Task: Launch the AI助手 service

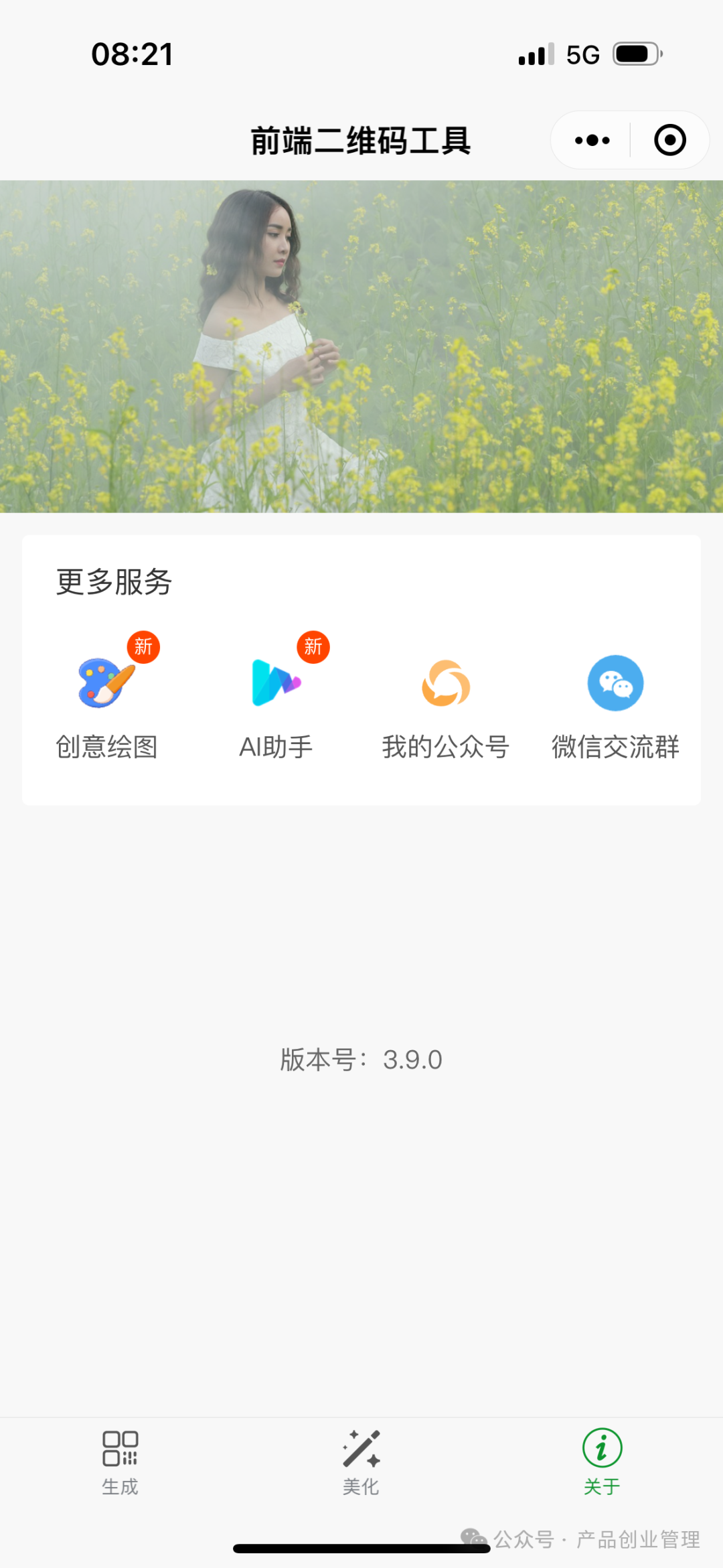Action: click(x=276, y=702)
